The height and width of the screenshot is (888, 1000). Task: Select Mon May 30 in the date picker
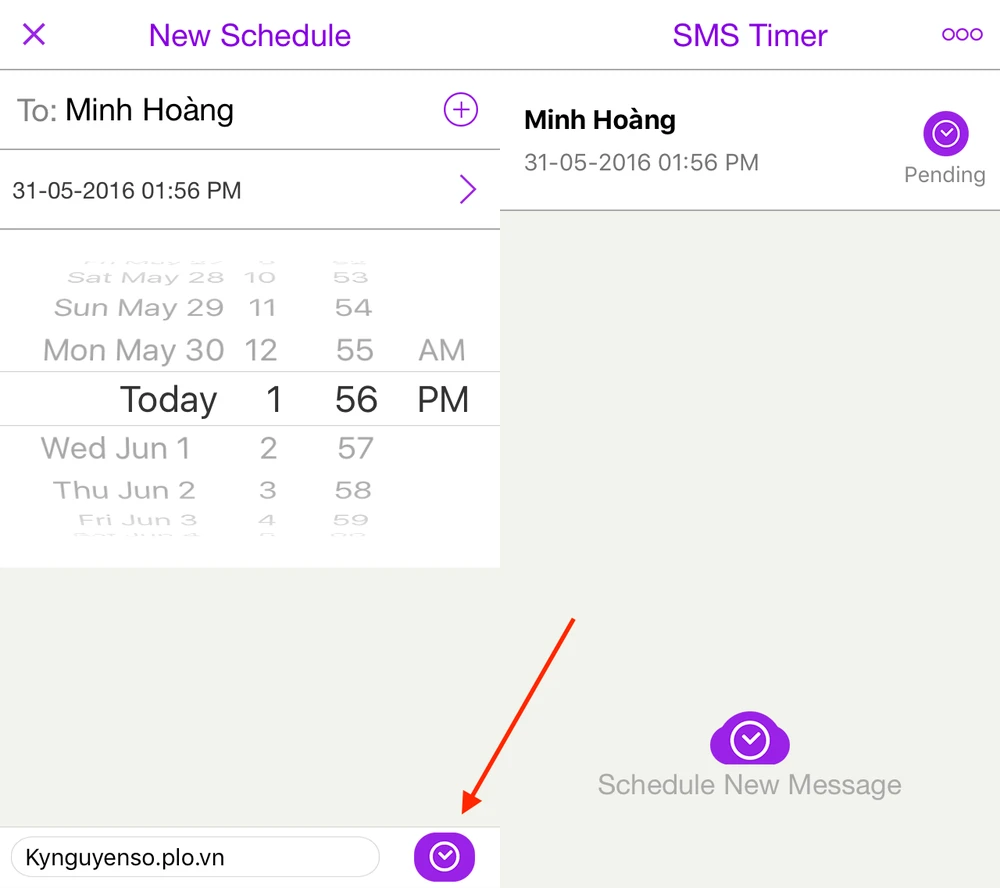click(133, 350)
